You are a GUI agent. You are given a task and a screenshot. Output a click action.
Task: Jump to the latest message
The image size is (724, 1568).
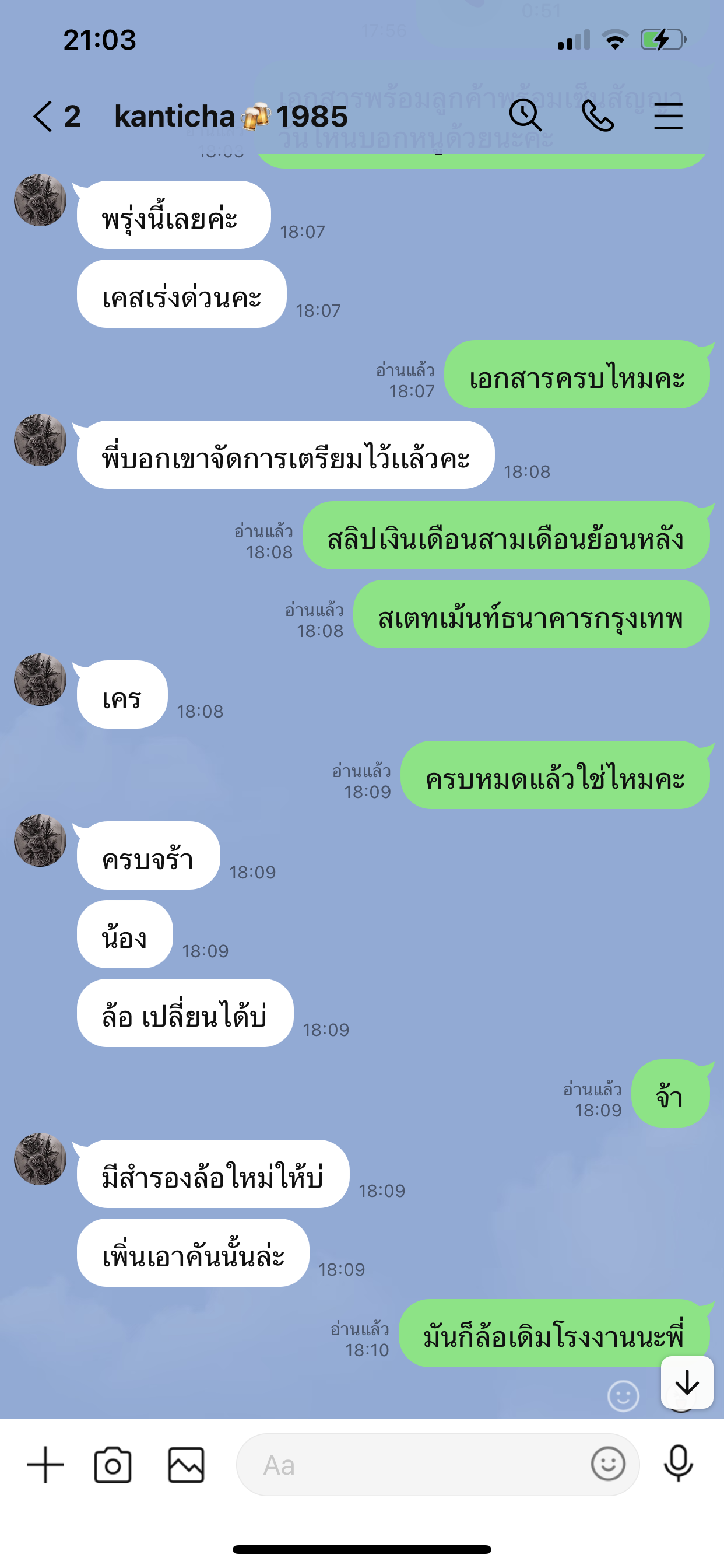coord(687,1382)
